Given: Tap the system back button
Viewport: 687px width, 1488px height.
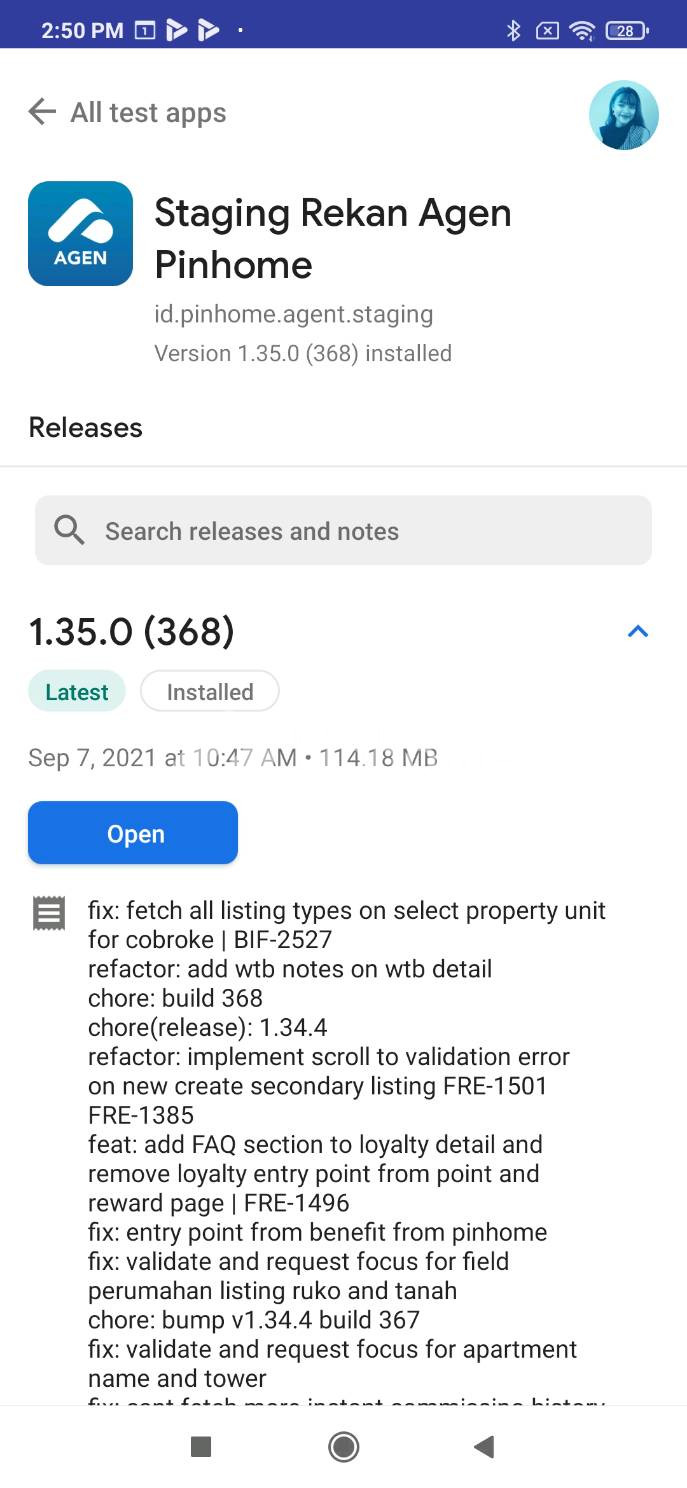Looking at the screenshot, I should pos(484,1446).
